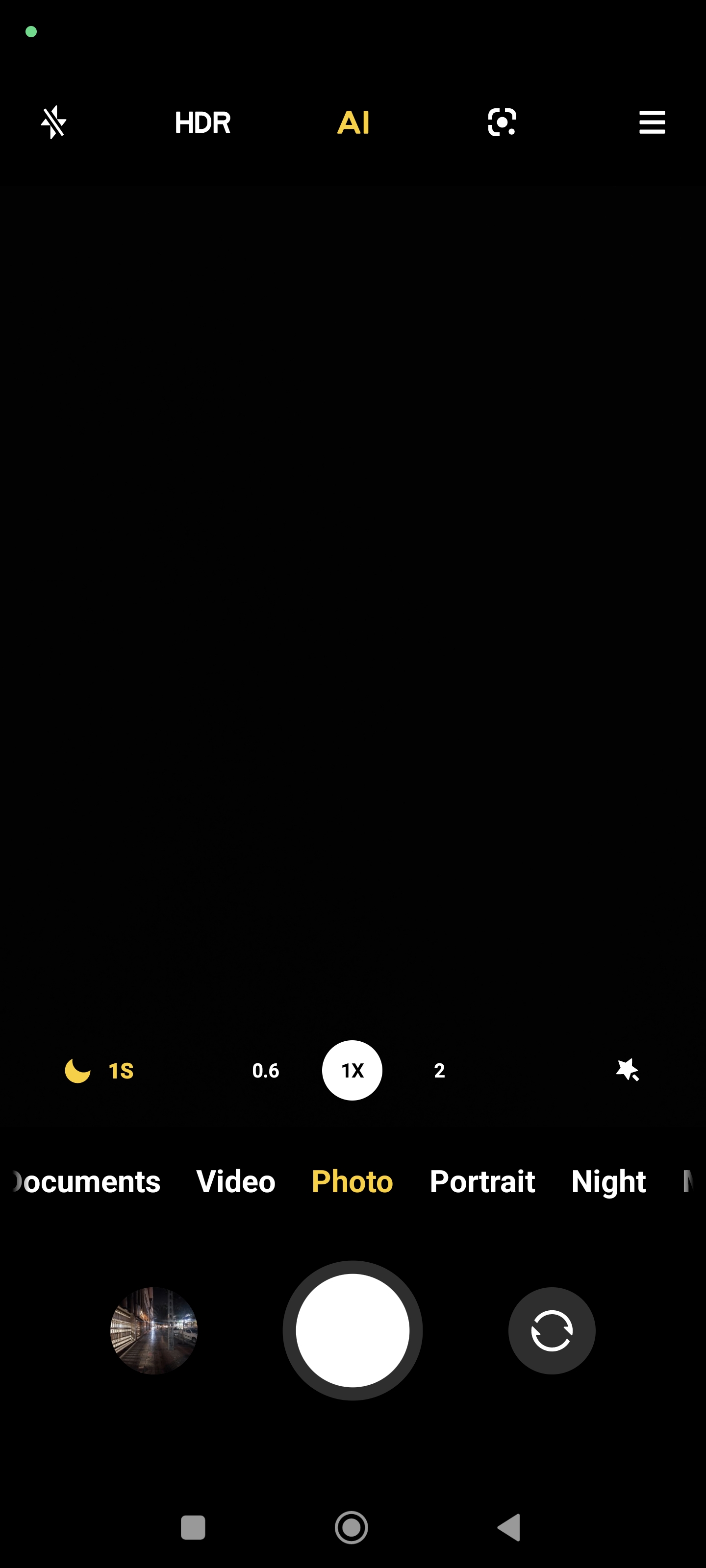706x1568 pixels.
Task: Flip to the front camera
Action: point(551,1330)
